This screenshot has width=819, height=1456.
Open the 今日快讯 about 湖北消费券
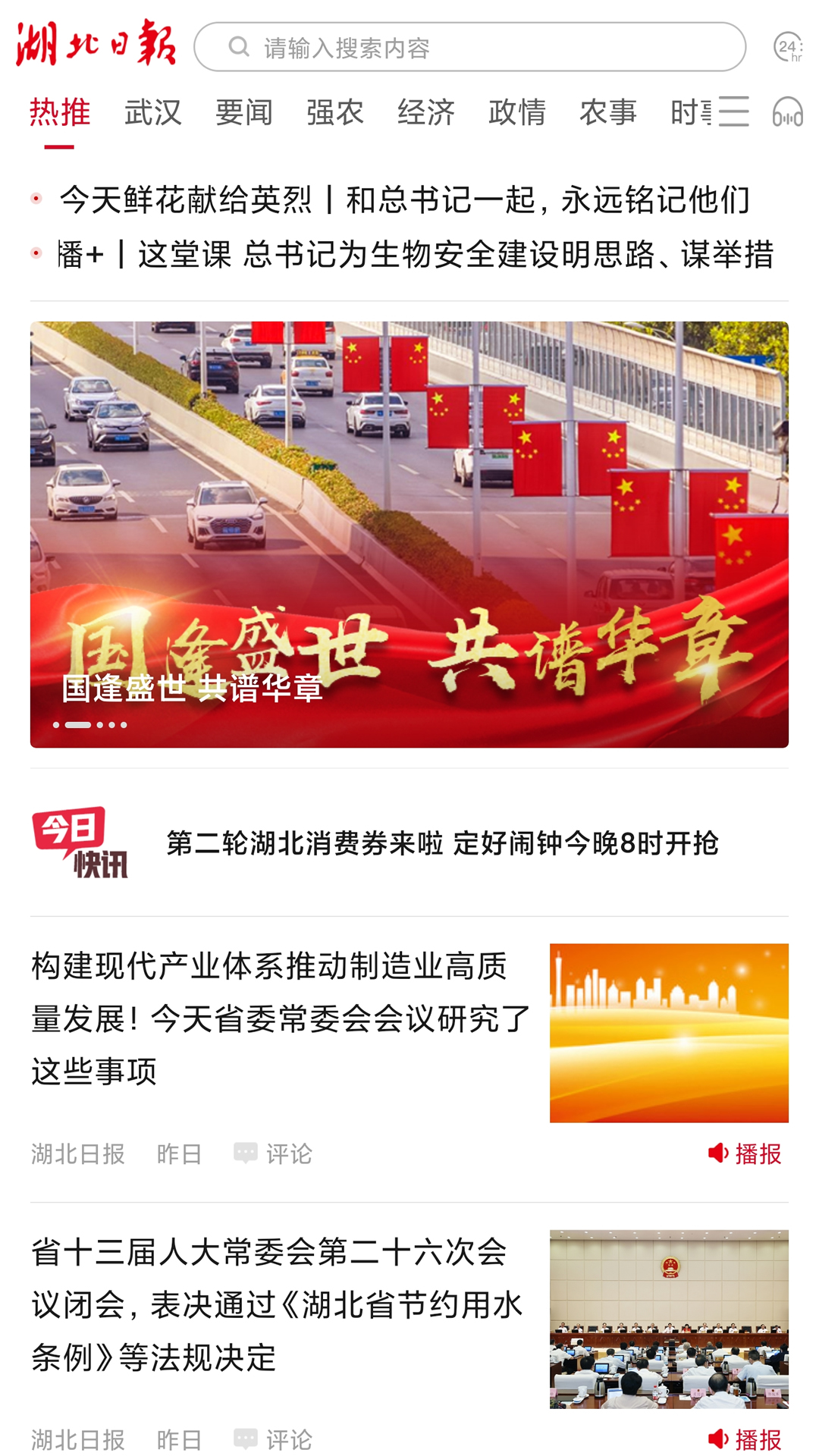point(441,843)
